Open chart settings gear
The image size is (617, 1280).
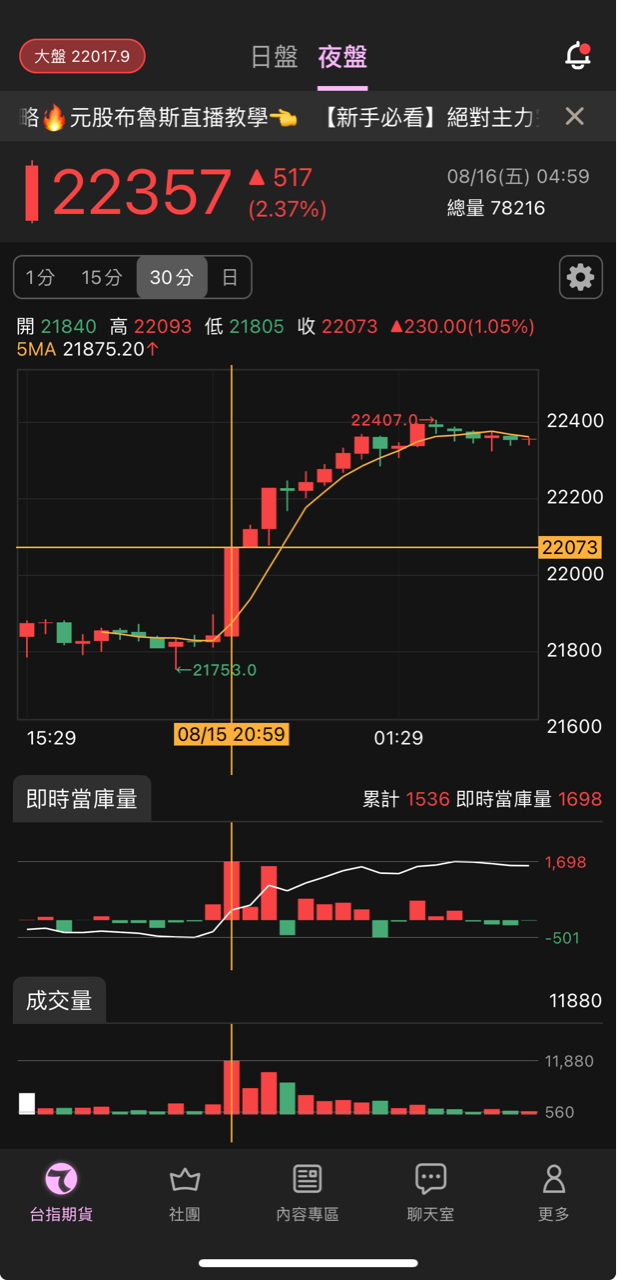point(580,276)
